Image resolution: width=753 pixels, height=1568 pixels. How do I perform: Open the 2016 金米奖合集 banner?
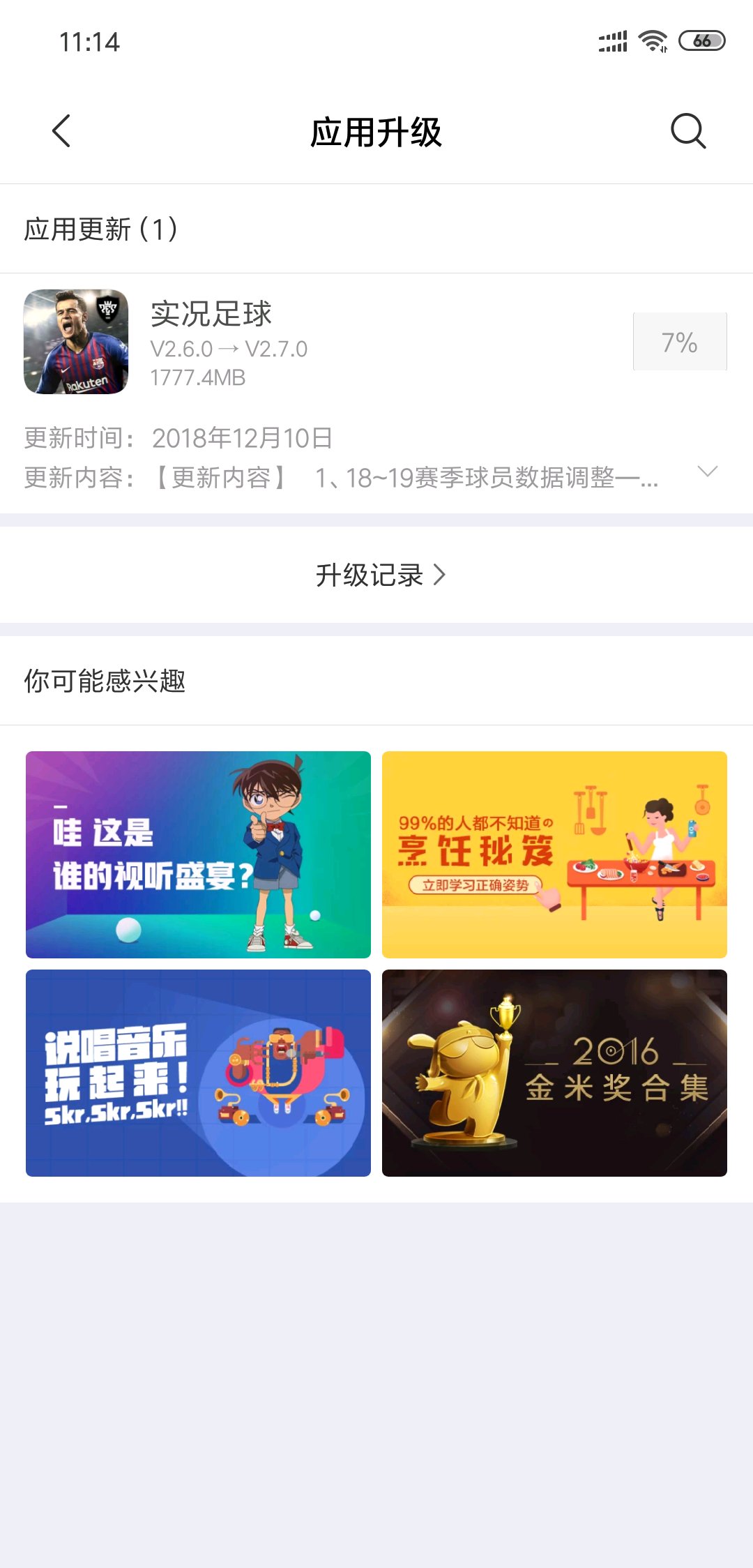tap(554, 1073)
